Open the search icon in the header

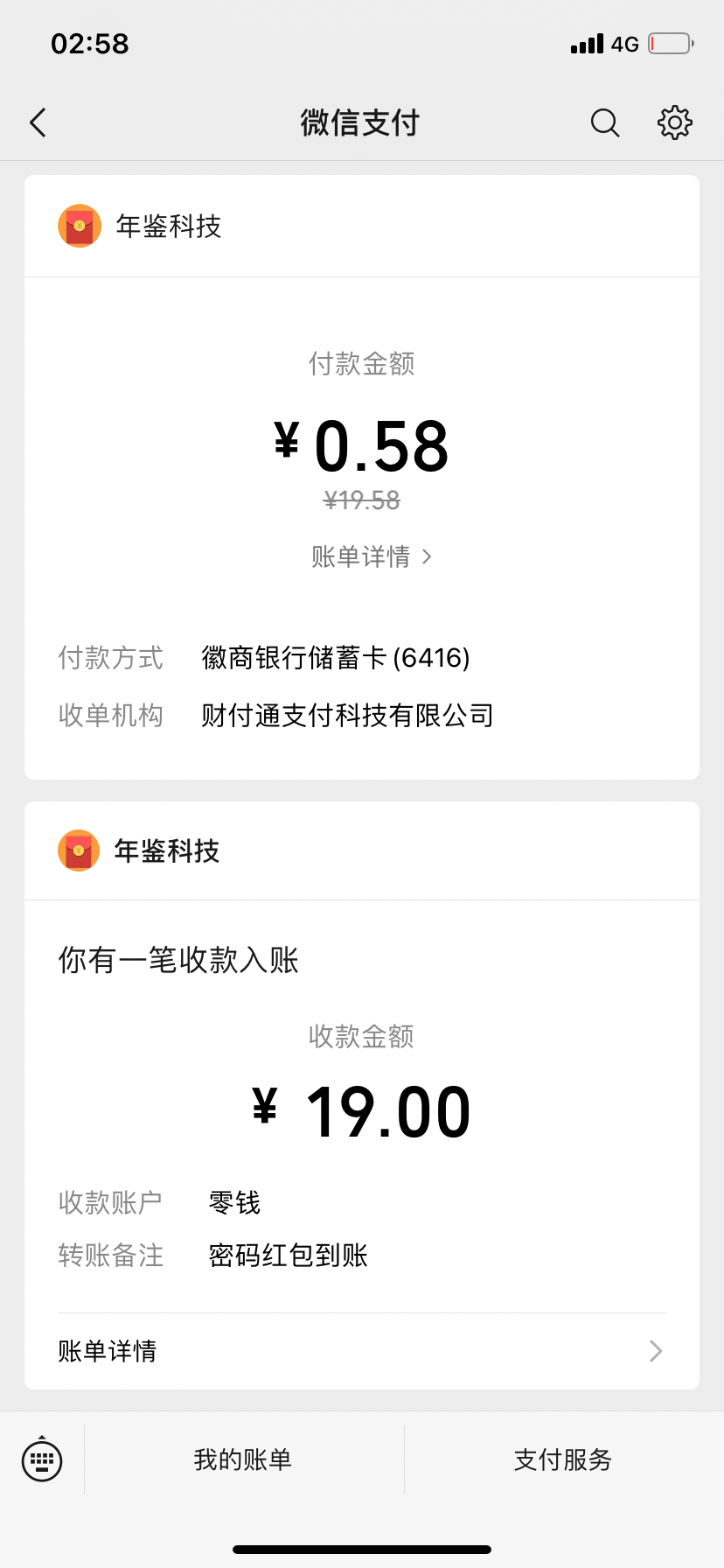[x=604, y=123]
